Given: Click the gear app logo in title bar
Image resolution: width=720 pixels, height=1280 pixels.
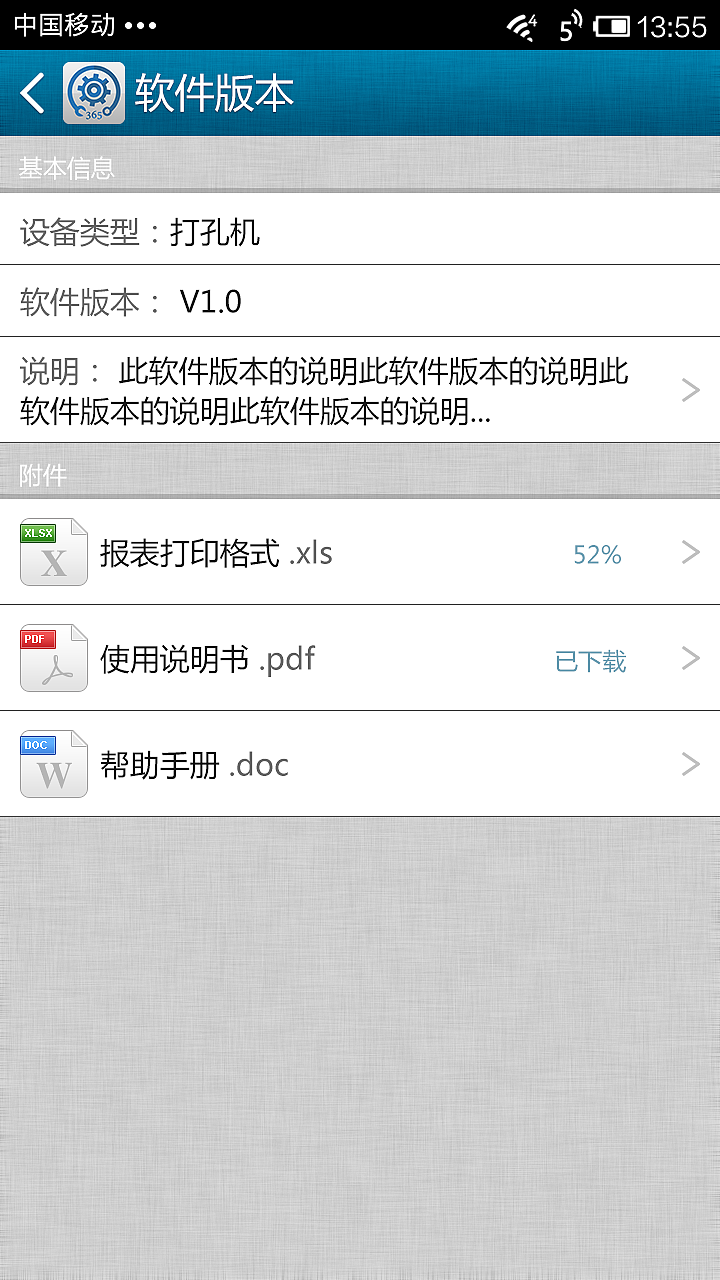Looking at the screenshot, I should click(x=93, y=93).
